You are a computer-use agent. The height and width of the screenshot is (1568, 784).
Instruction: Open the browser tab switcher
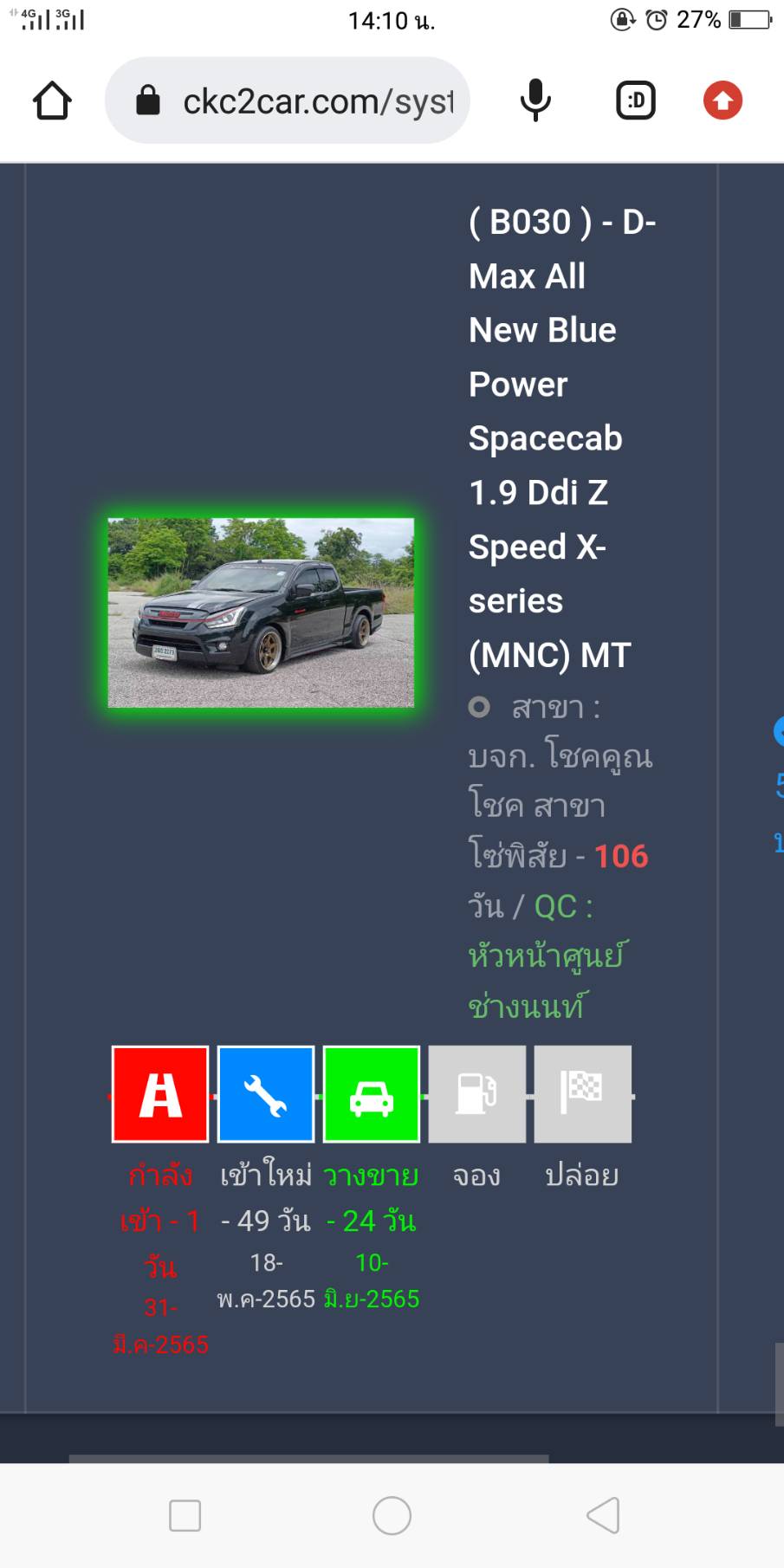[x=635, y=100]
